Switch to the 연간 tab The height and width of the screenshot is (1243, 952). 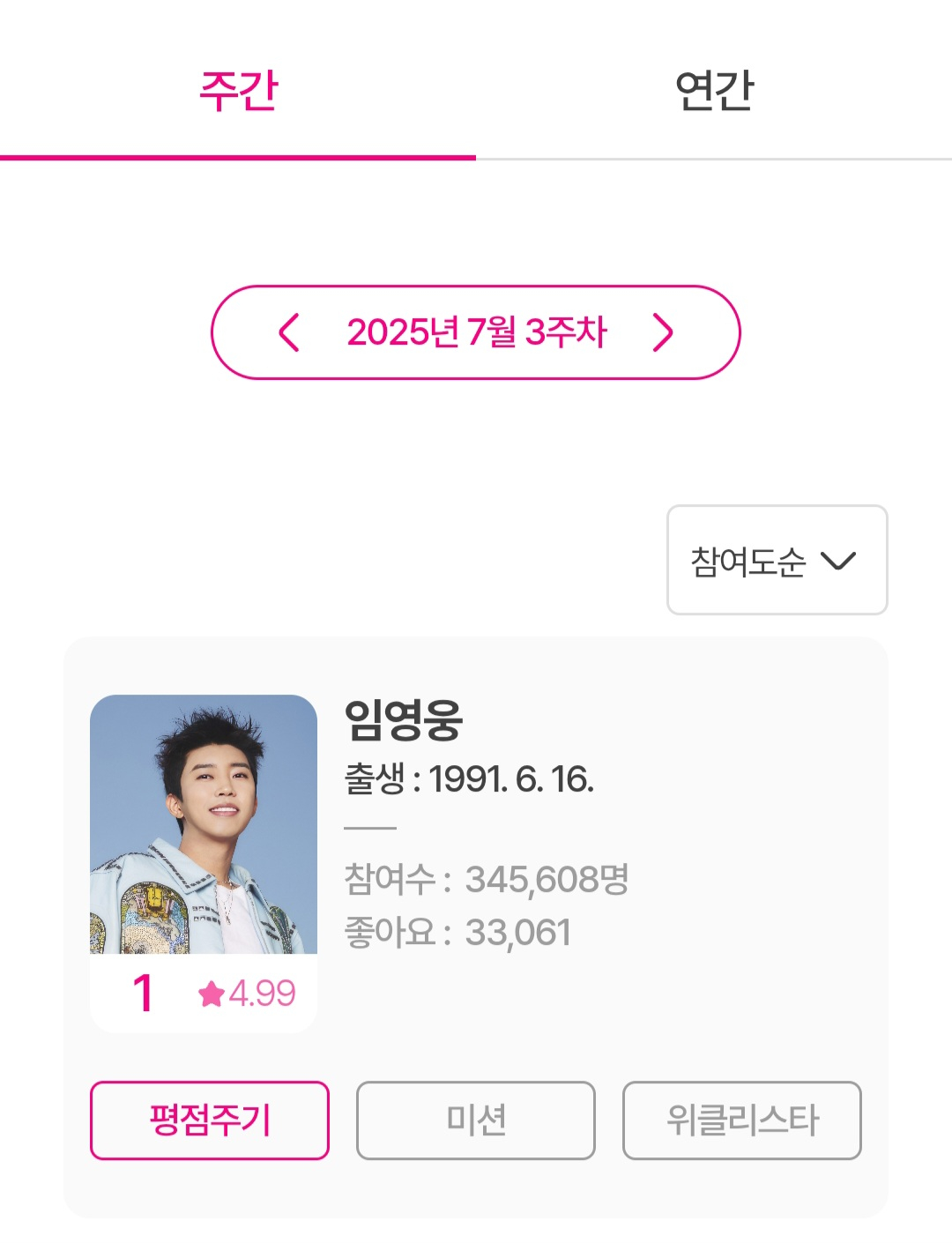click(x=714, y=90)
